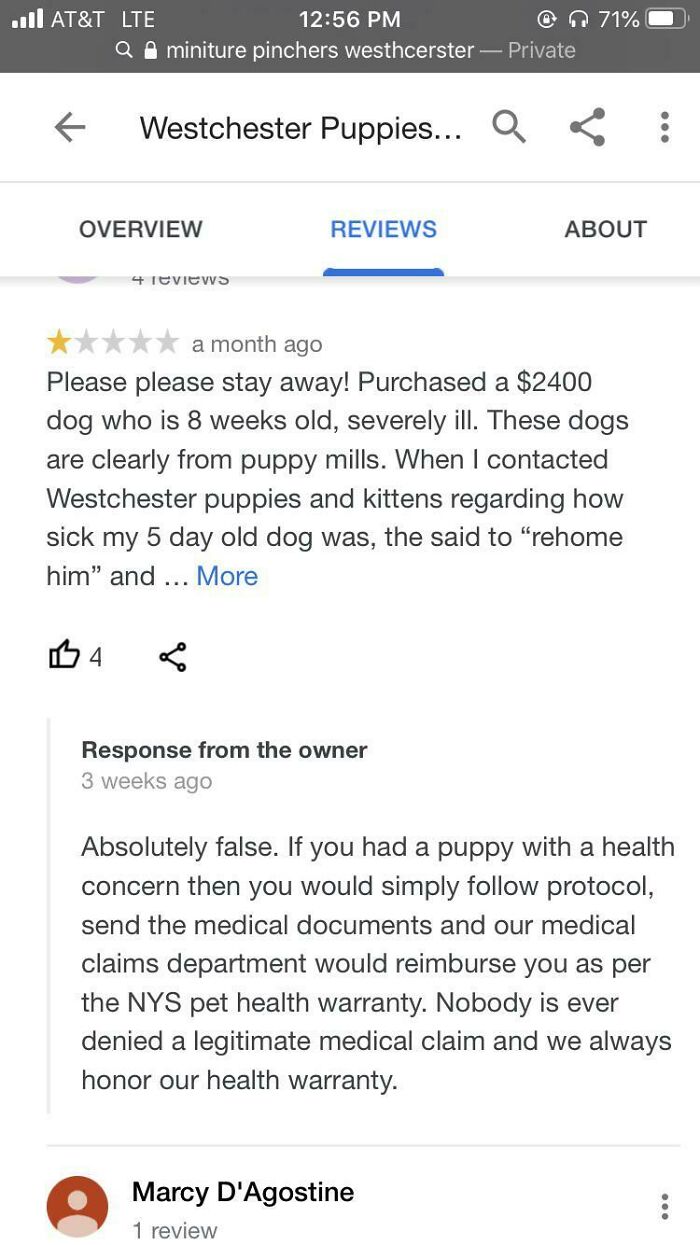
Task: Expand the review with the More link
Action: [227, 576]
